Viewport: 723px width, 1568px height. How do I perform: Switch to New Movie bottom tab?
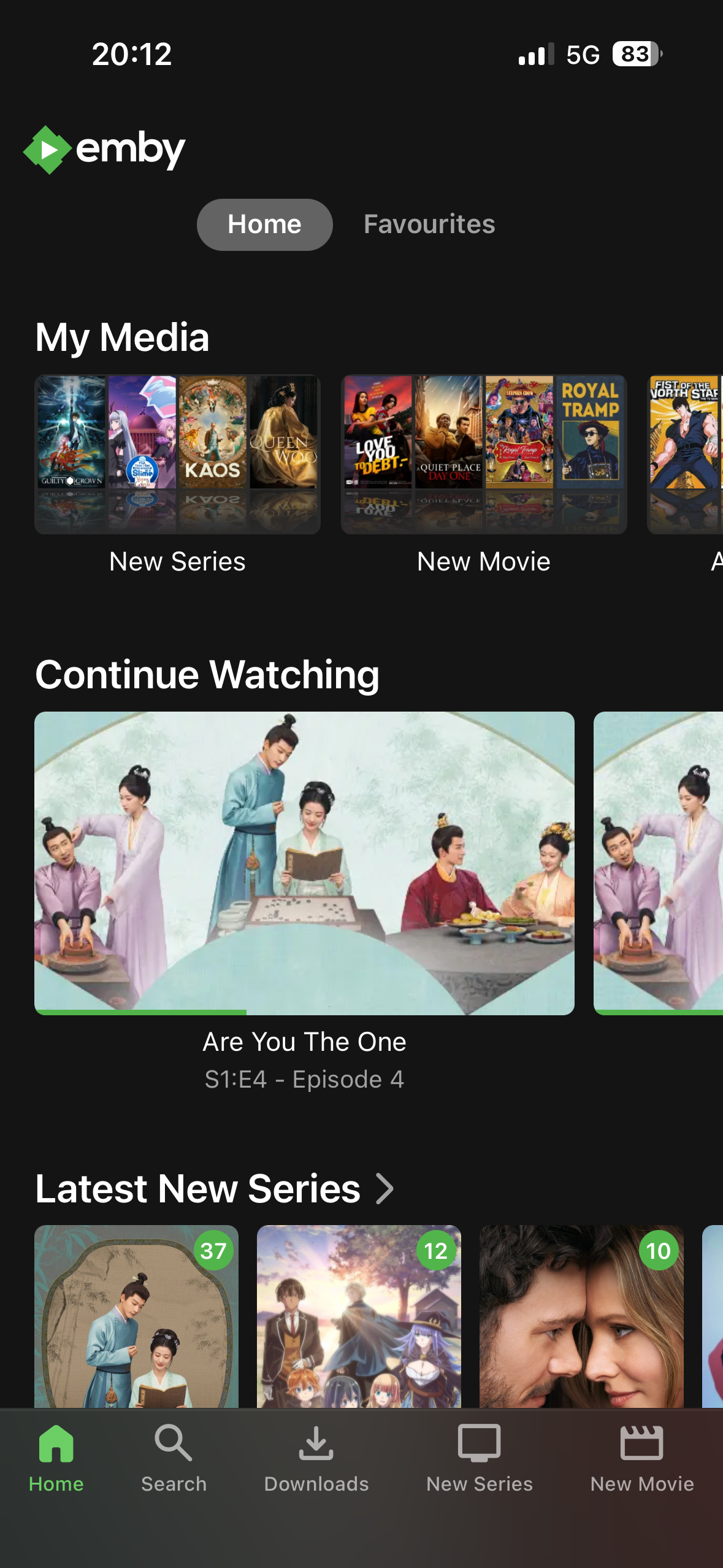[x=641, y=1459]
